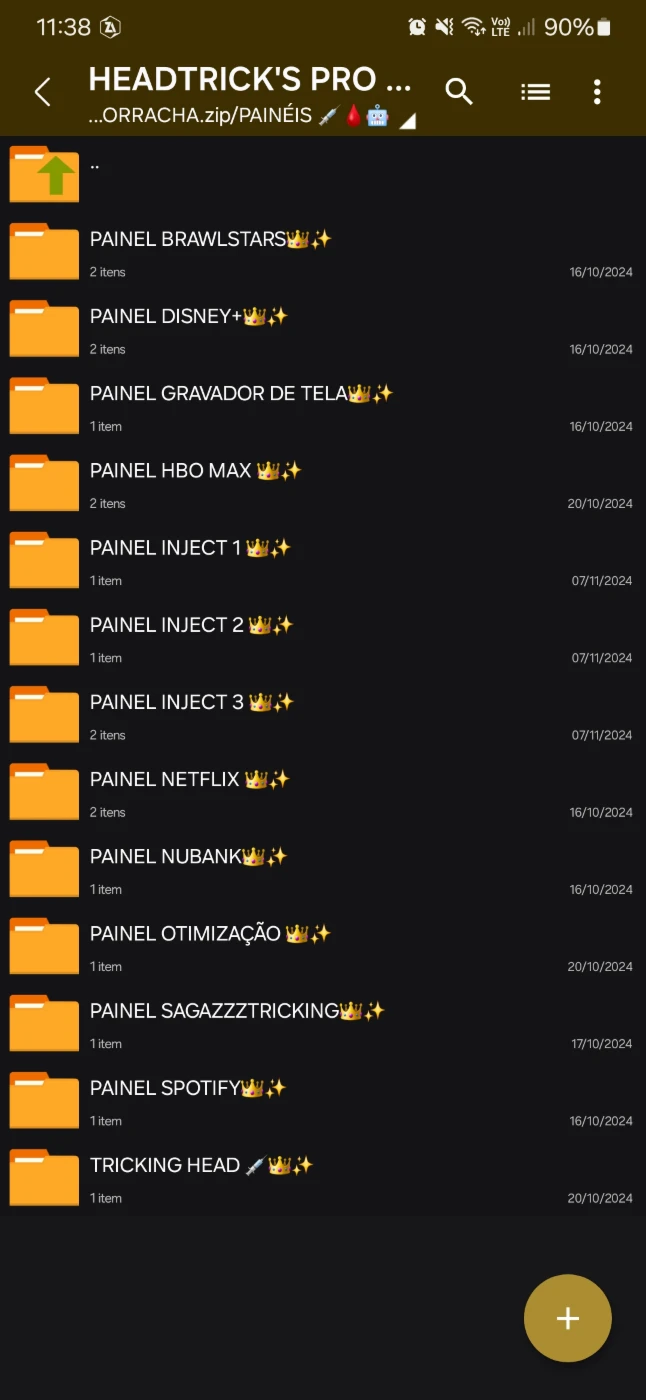Tap the plus floating action button
Image resolution: width=646 pixels, height=1400 pixels.
(568, 1318)
